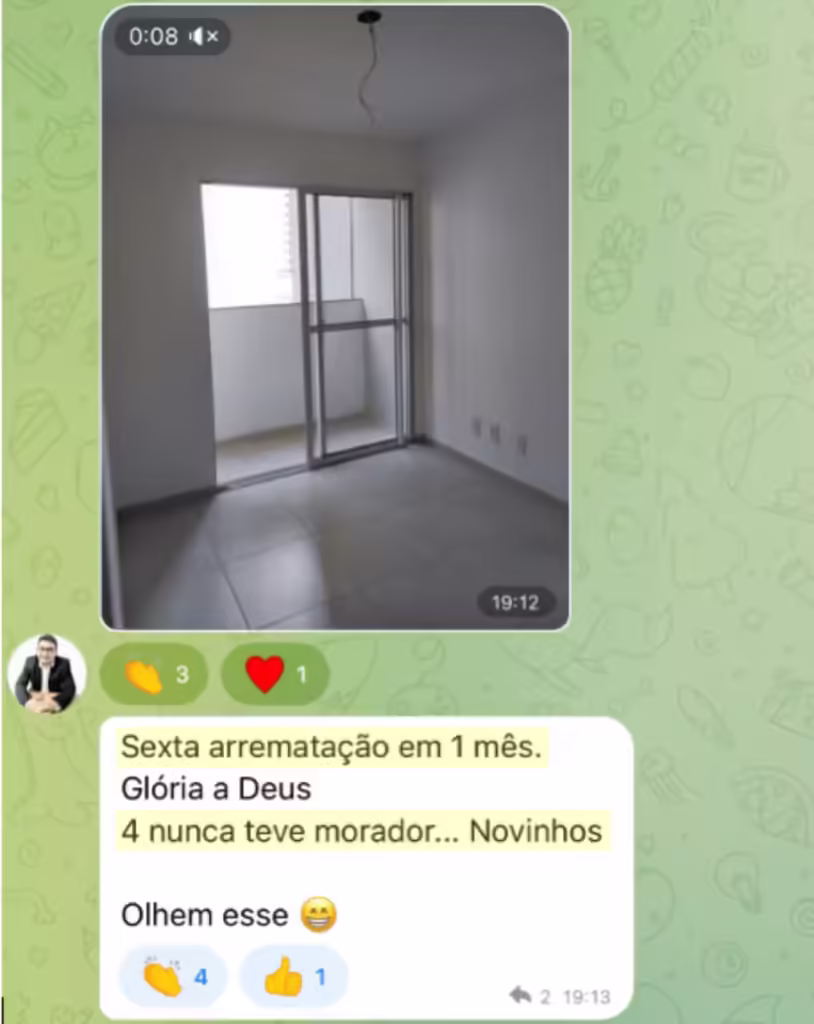Play the 0:08 apartment video
814x1024 pixels.
335,320
